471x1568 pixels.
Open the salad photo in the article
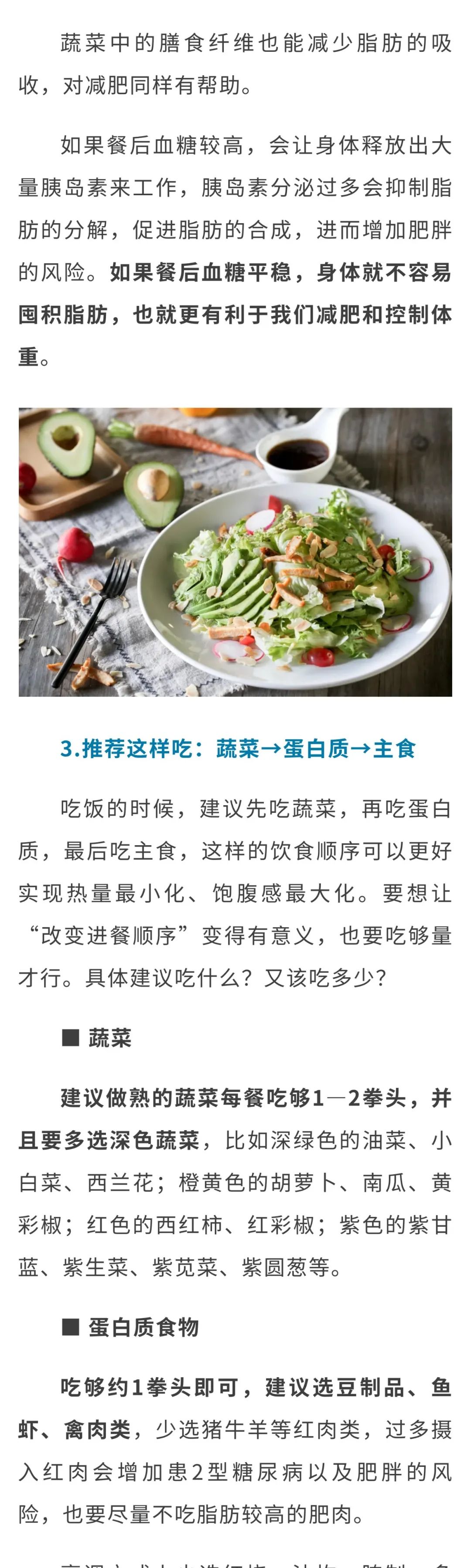[235, 552]
